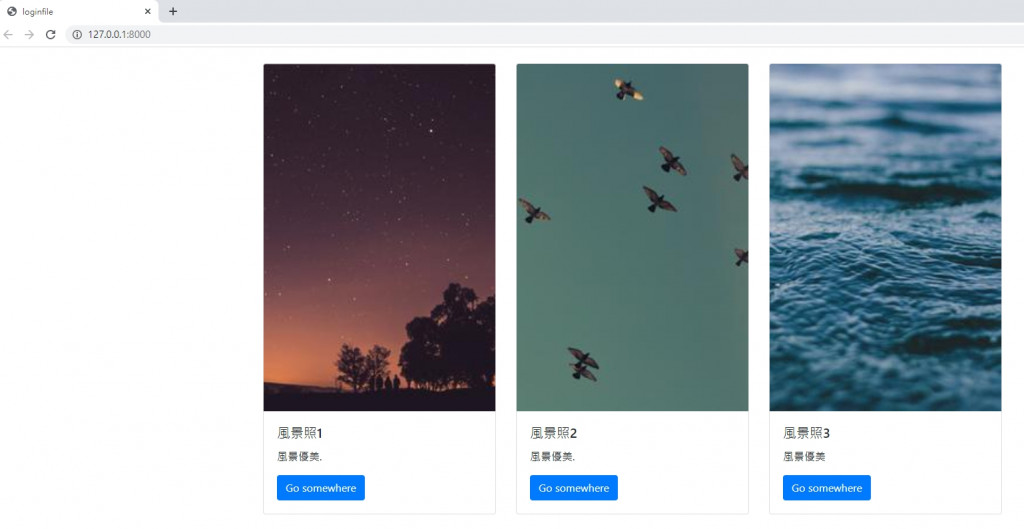The image size is (1024, 529).
Task: Go back to the previous page
Action: click(9, 34)
